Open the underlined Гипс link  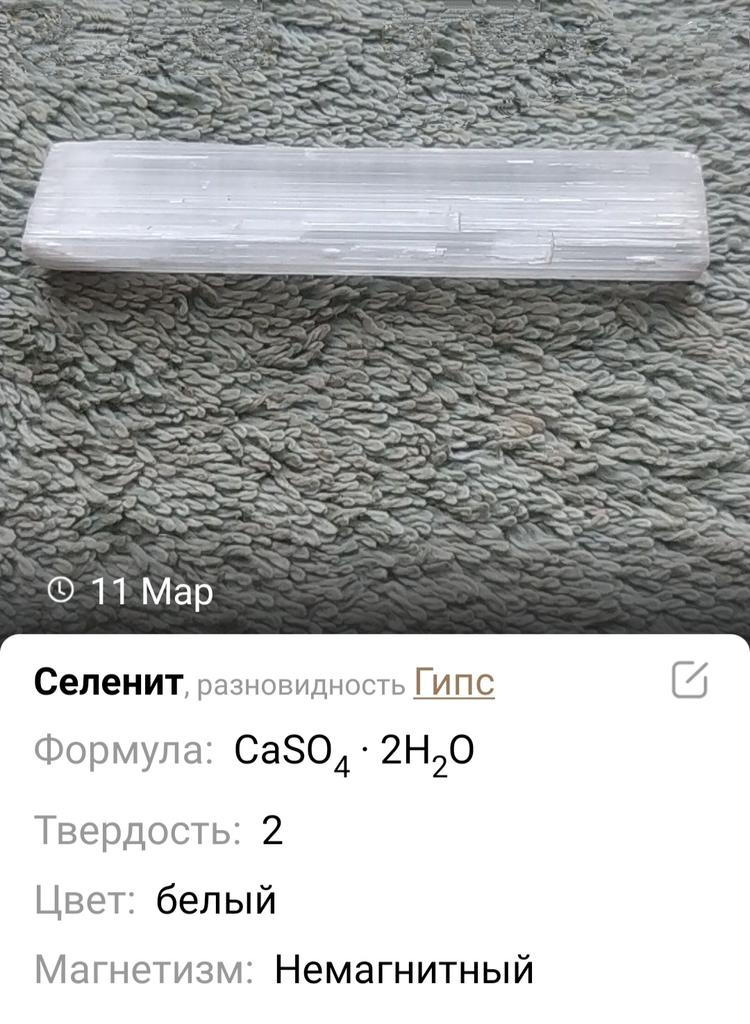454,683
